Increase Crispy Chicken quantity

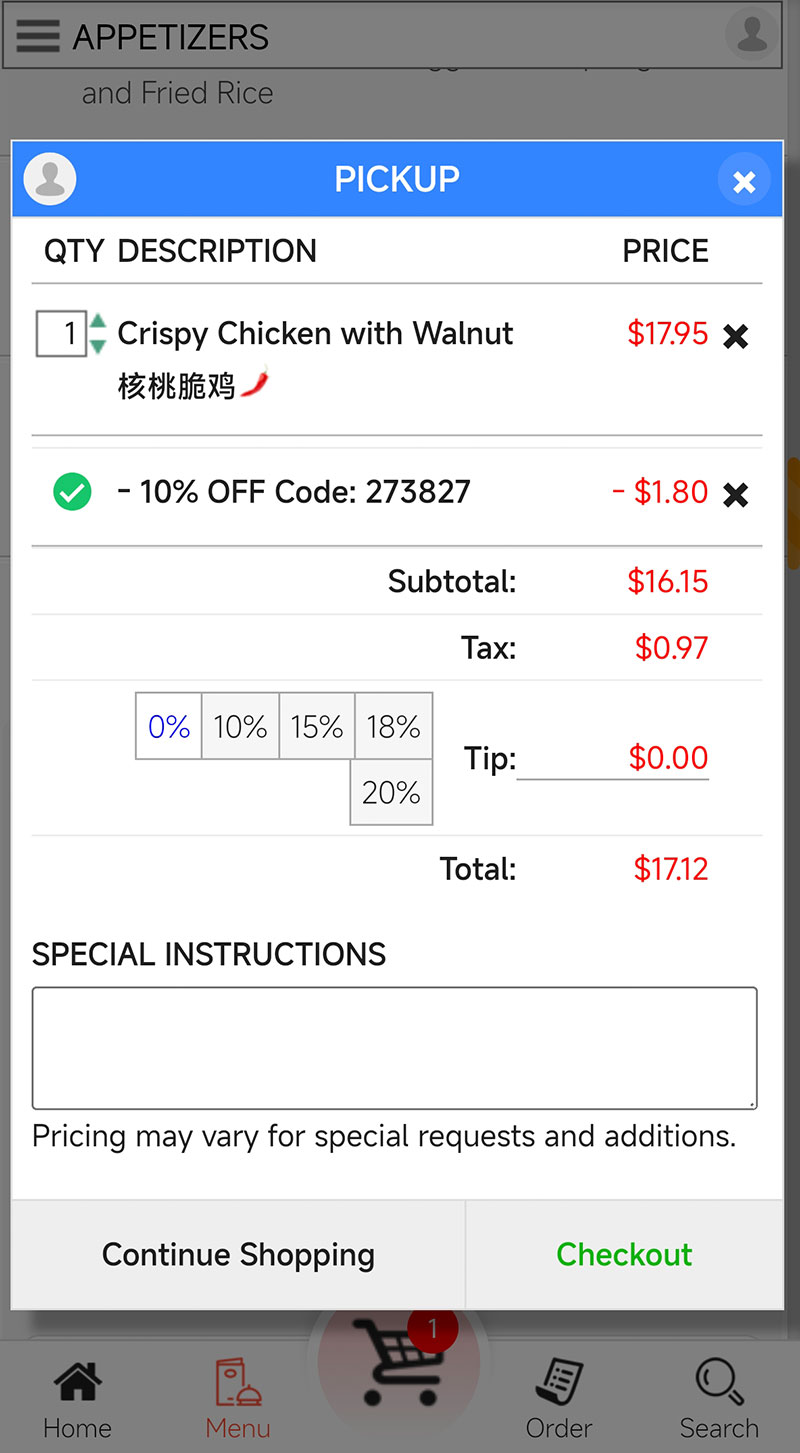coord(98,322)
